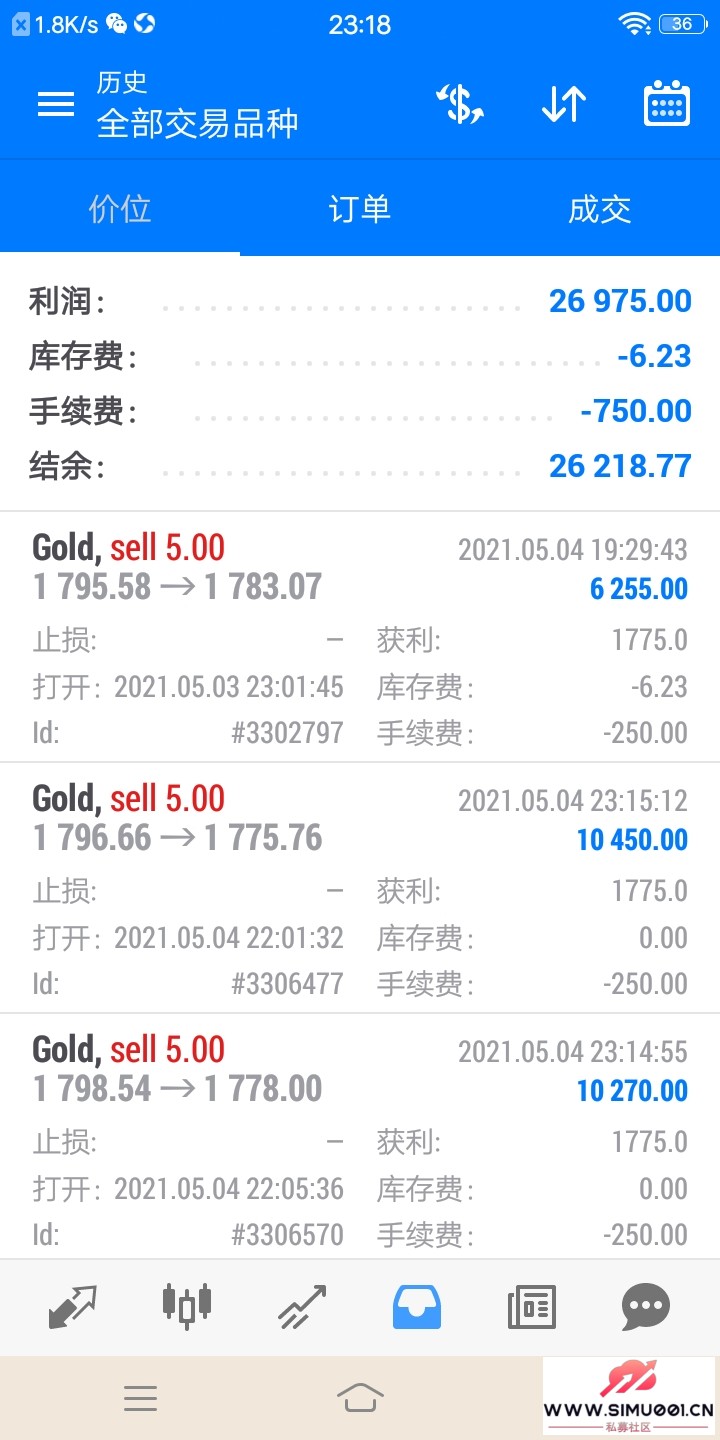
Task: Go to the news tab
Action: 532,1306
